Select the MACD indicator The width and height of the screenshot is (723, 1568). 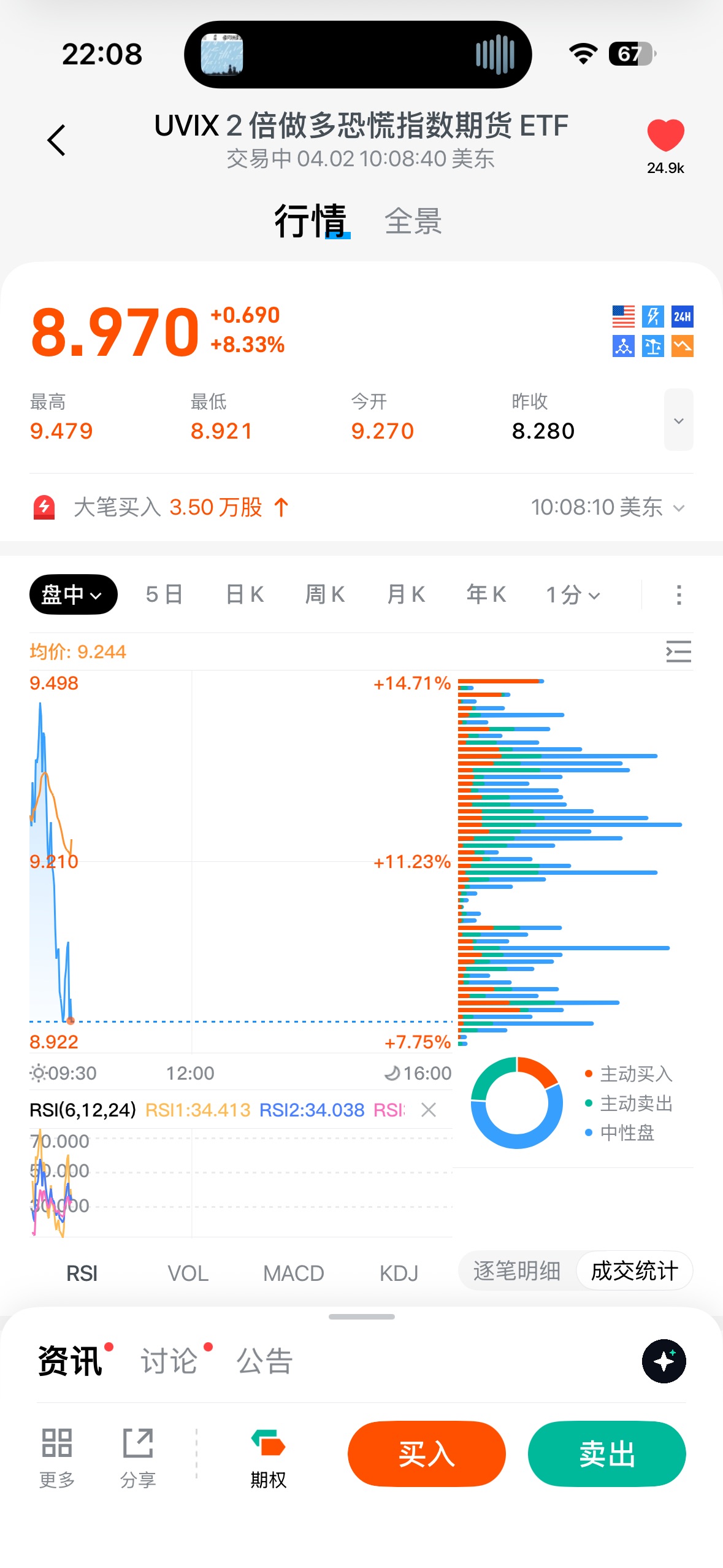(293, 1274)
